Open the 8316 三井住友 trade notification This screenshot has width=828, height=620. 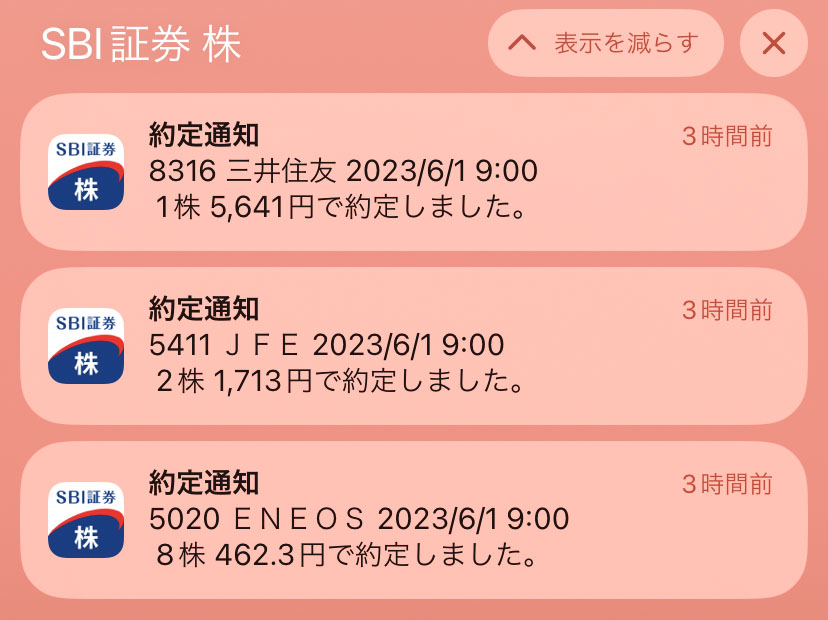tap(413, 171)
